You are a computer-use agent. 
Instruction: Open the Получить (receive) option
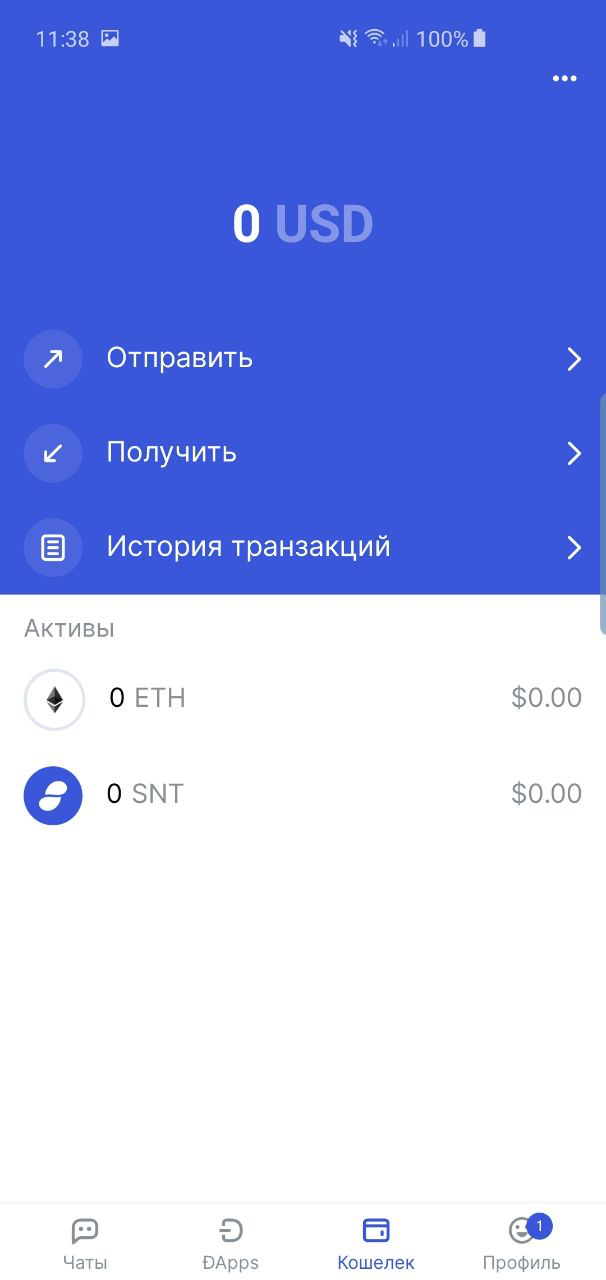(303, 453)
